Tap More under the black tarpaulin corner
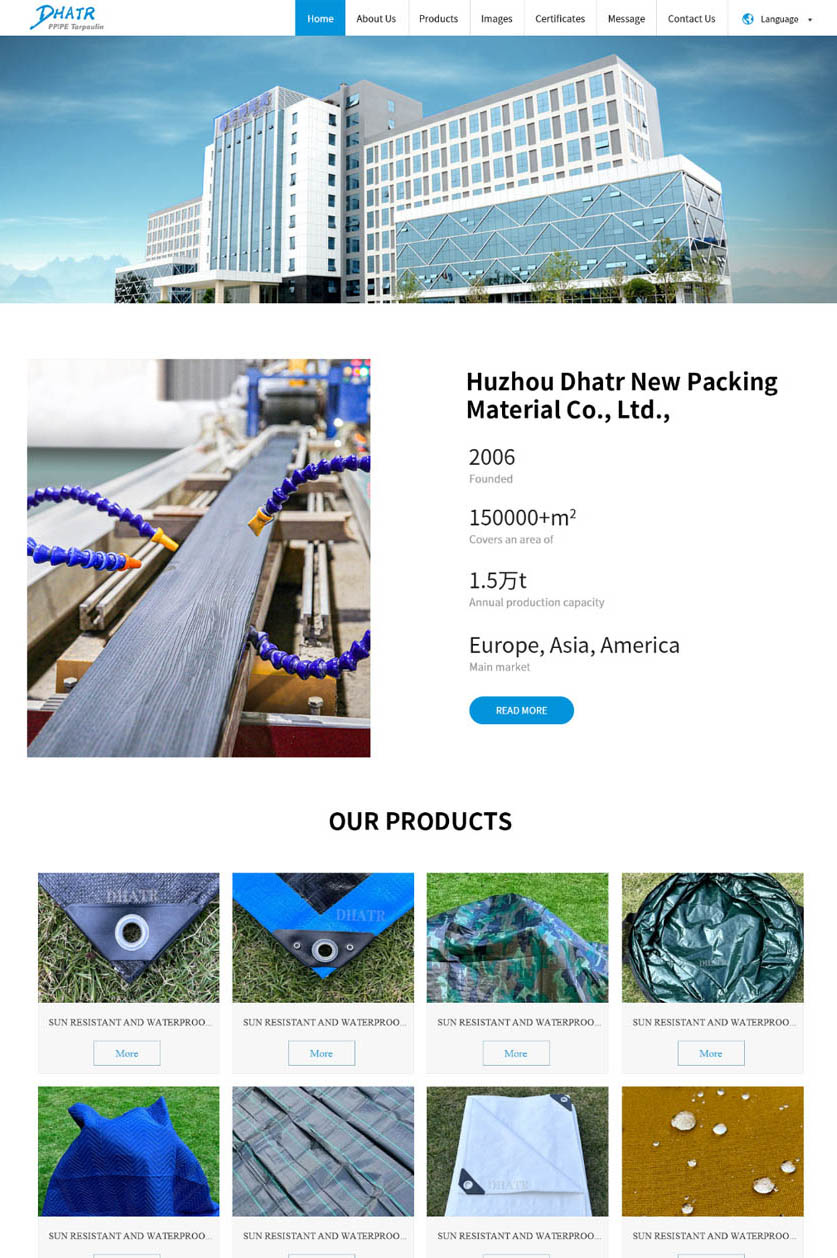 pyautogui.click(x=127, y=1053)
